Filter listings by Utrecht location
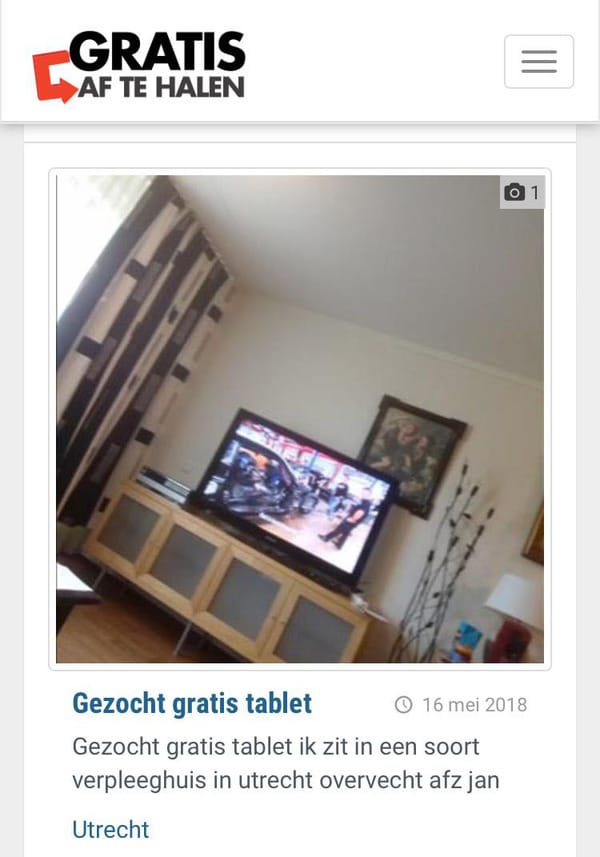 tap(110, 829)
